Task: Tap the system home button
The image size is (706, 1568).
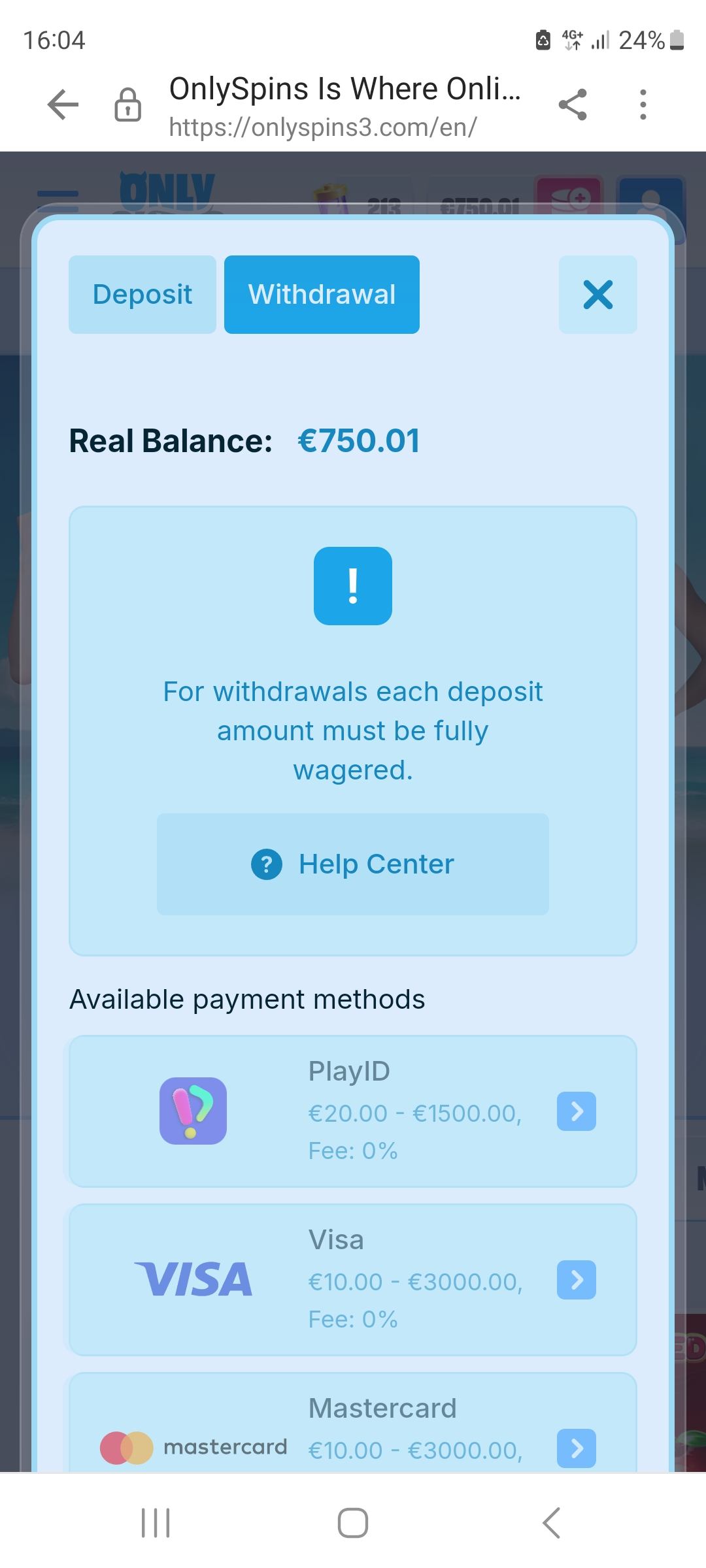Action: pyautogui.click(x=352, y=1523)
